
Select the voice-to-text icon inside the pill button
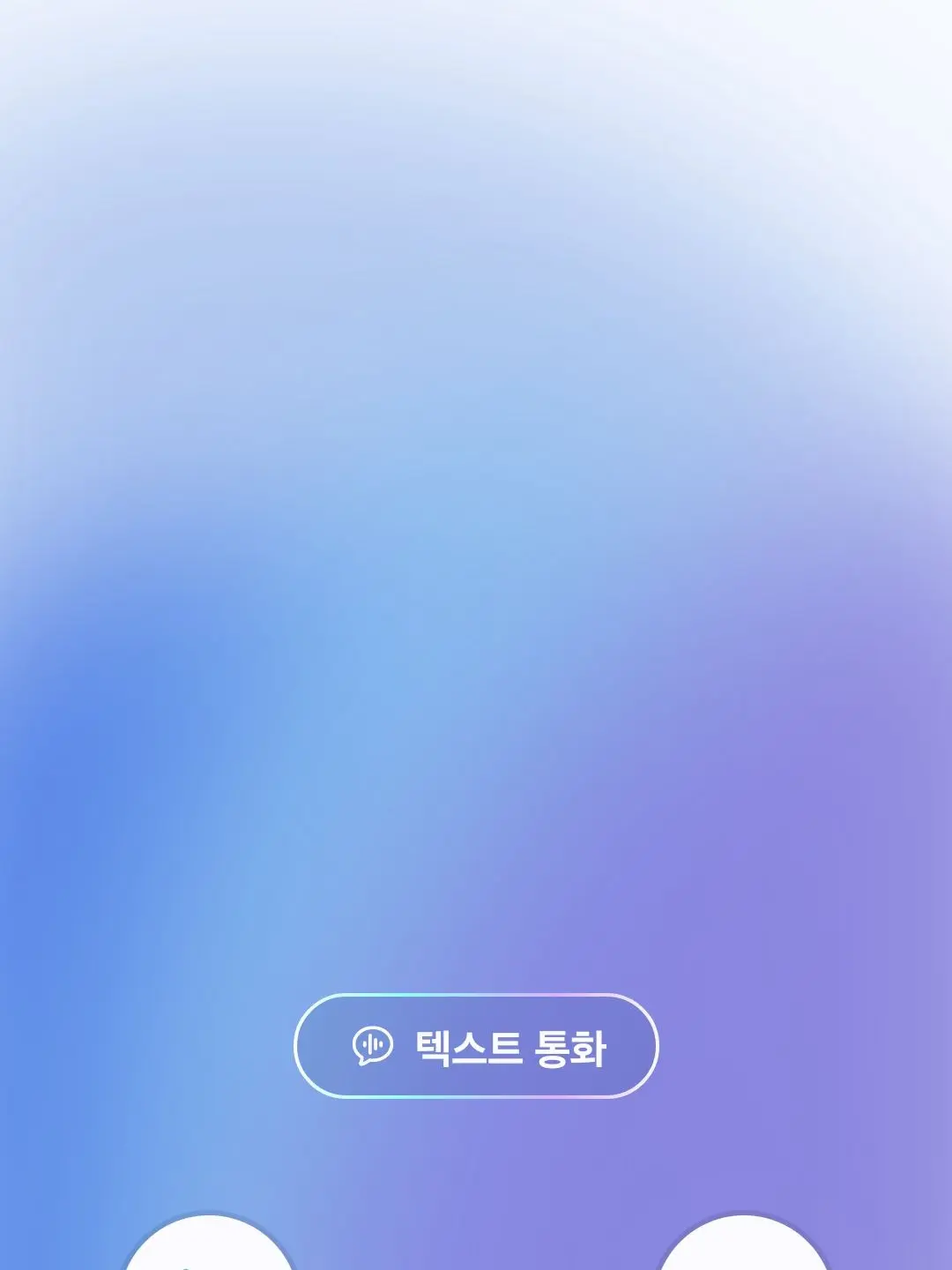point(374,1046)
